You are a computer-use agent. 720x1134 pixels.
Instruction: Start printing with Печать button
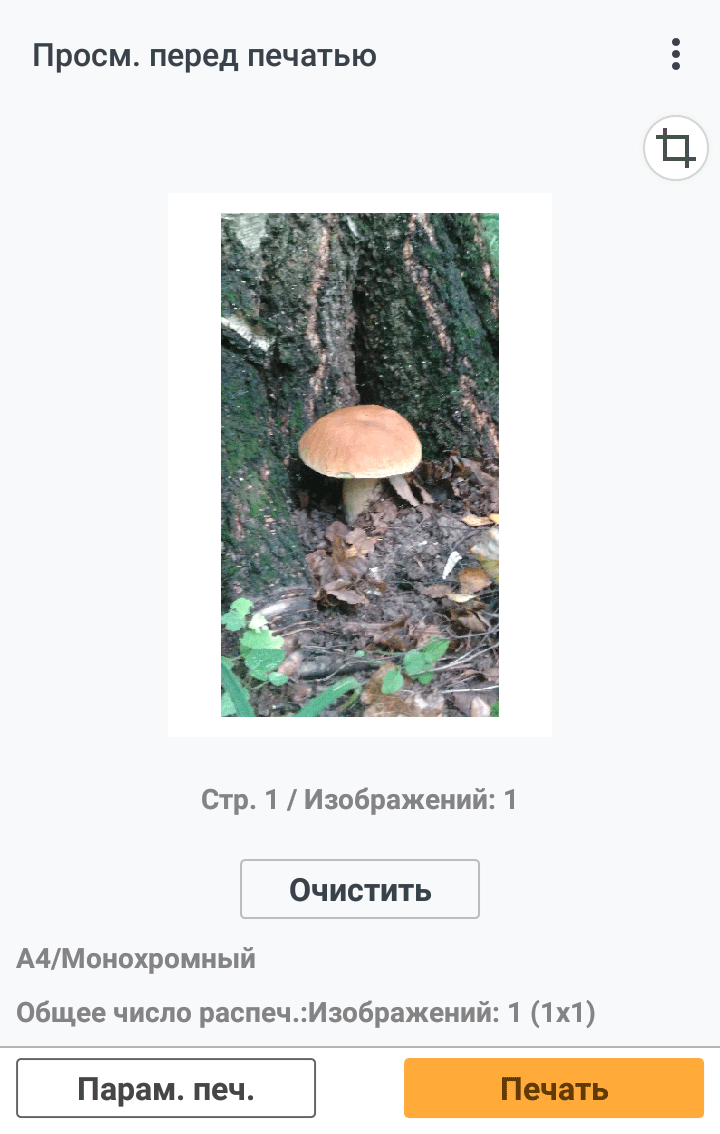(x=554, y=1089)
